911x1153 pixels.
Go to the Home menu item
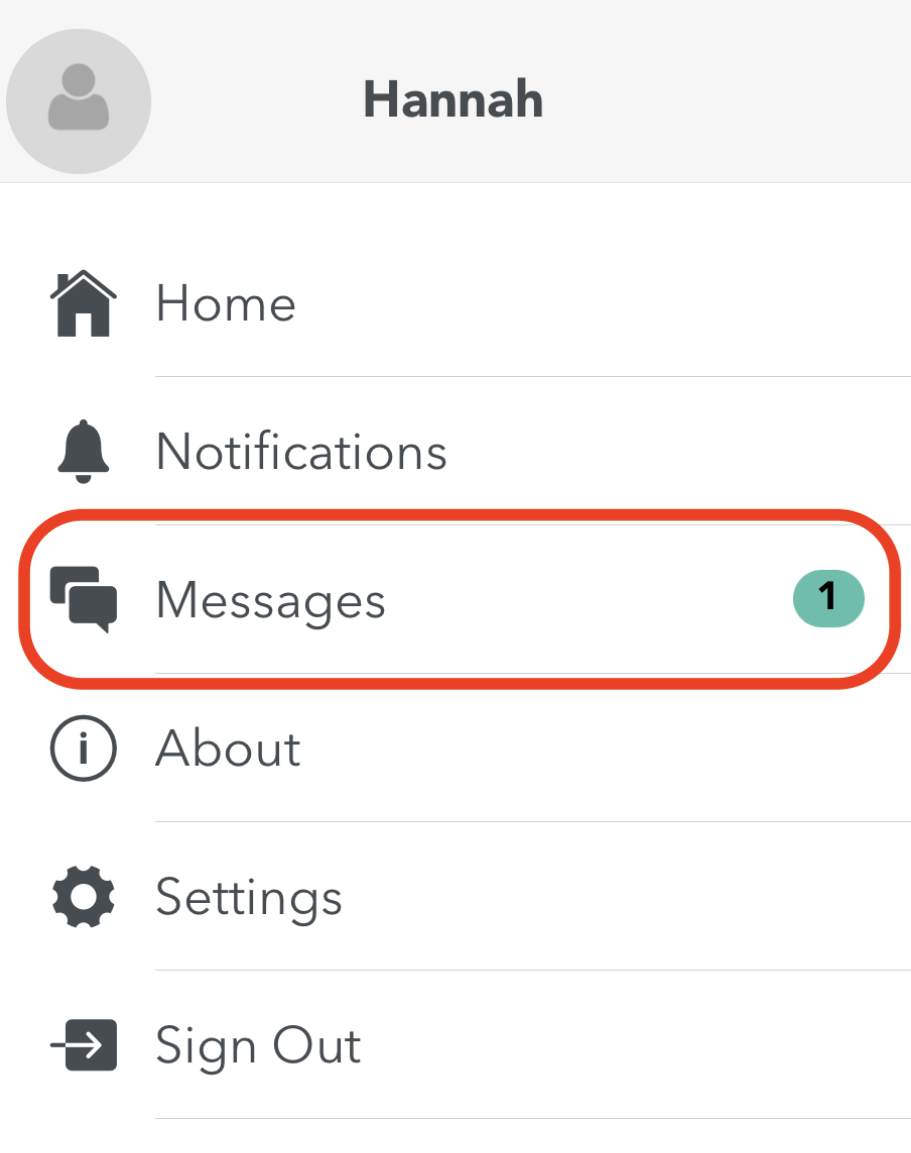226,303
